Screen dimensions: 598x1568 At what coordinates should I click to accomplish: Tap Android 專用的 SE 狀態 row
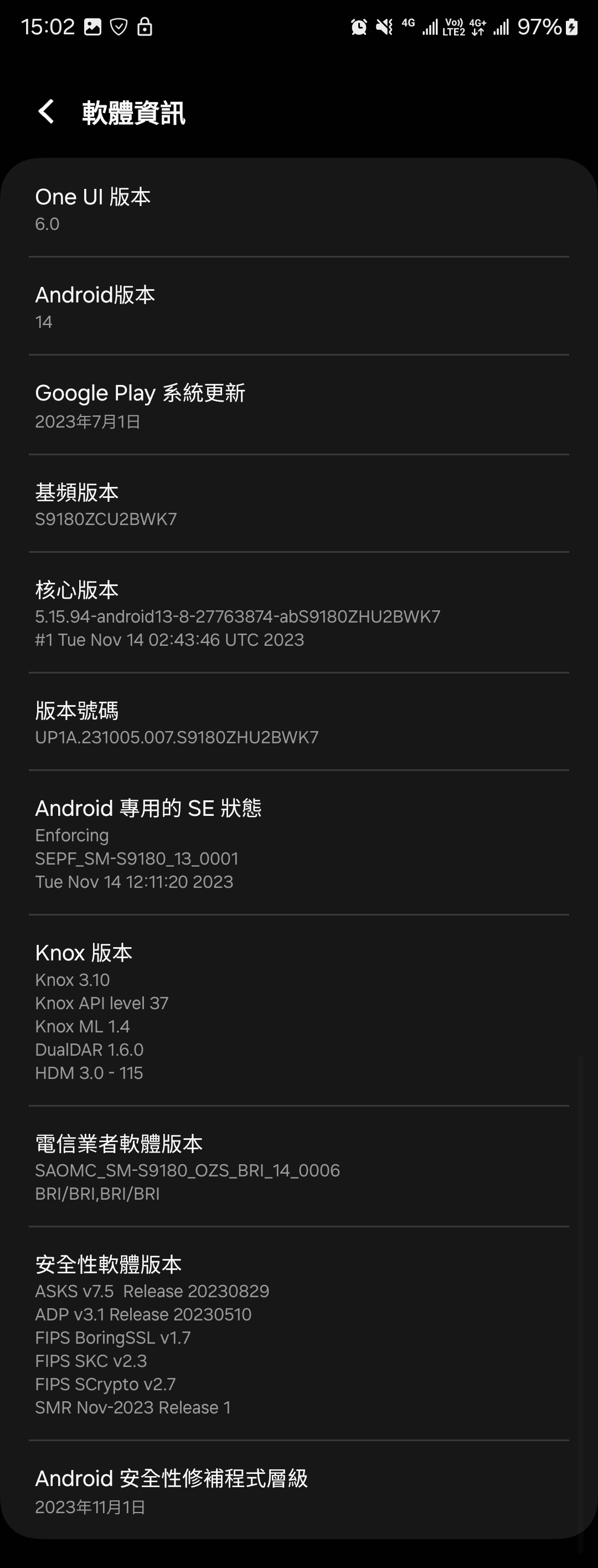coord(298,843)
